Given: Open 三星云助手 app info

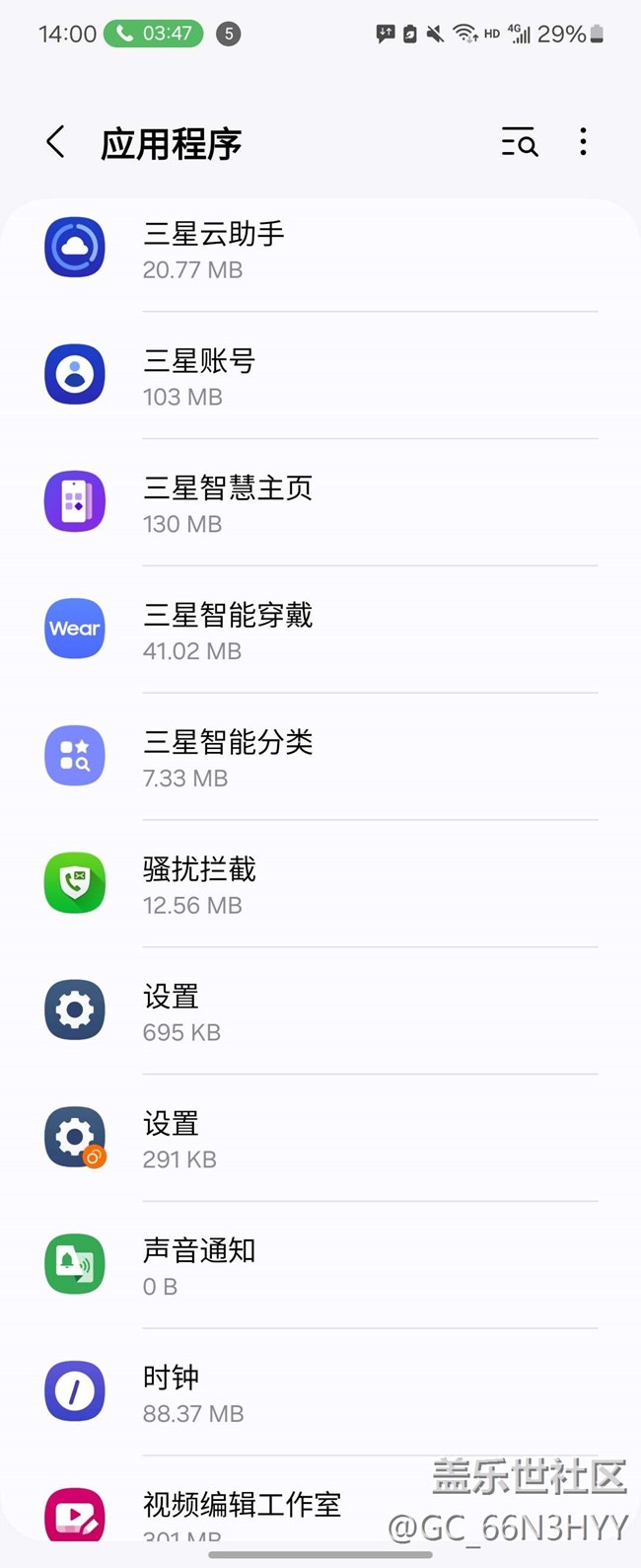Looking at the screenshot, I should [320, 249].
